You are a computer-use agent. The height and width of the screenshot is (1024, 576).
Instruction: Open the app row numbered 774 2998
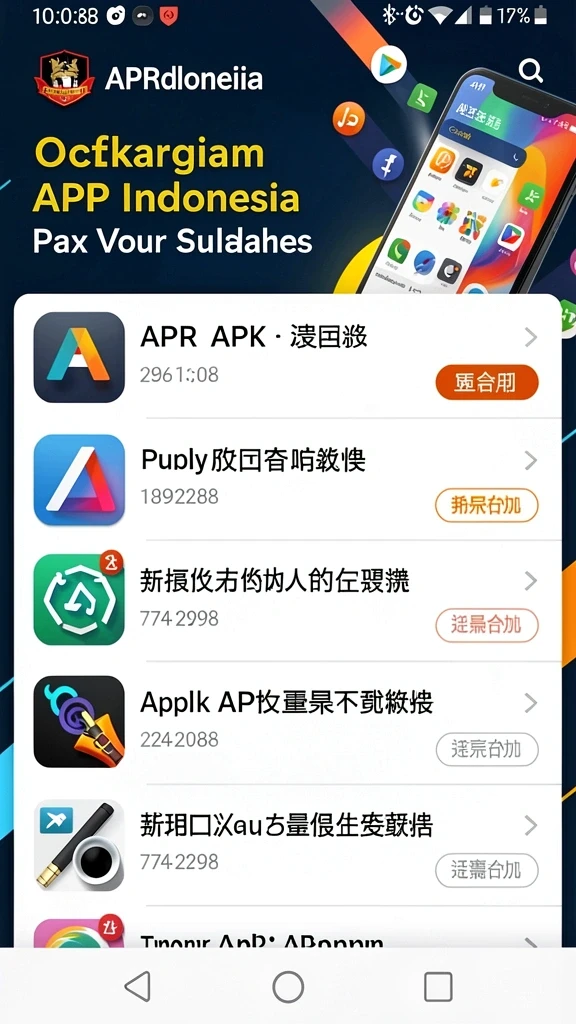[x=287, y=600]
